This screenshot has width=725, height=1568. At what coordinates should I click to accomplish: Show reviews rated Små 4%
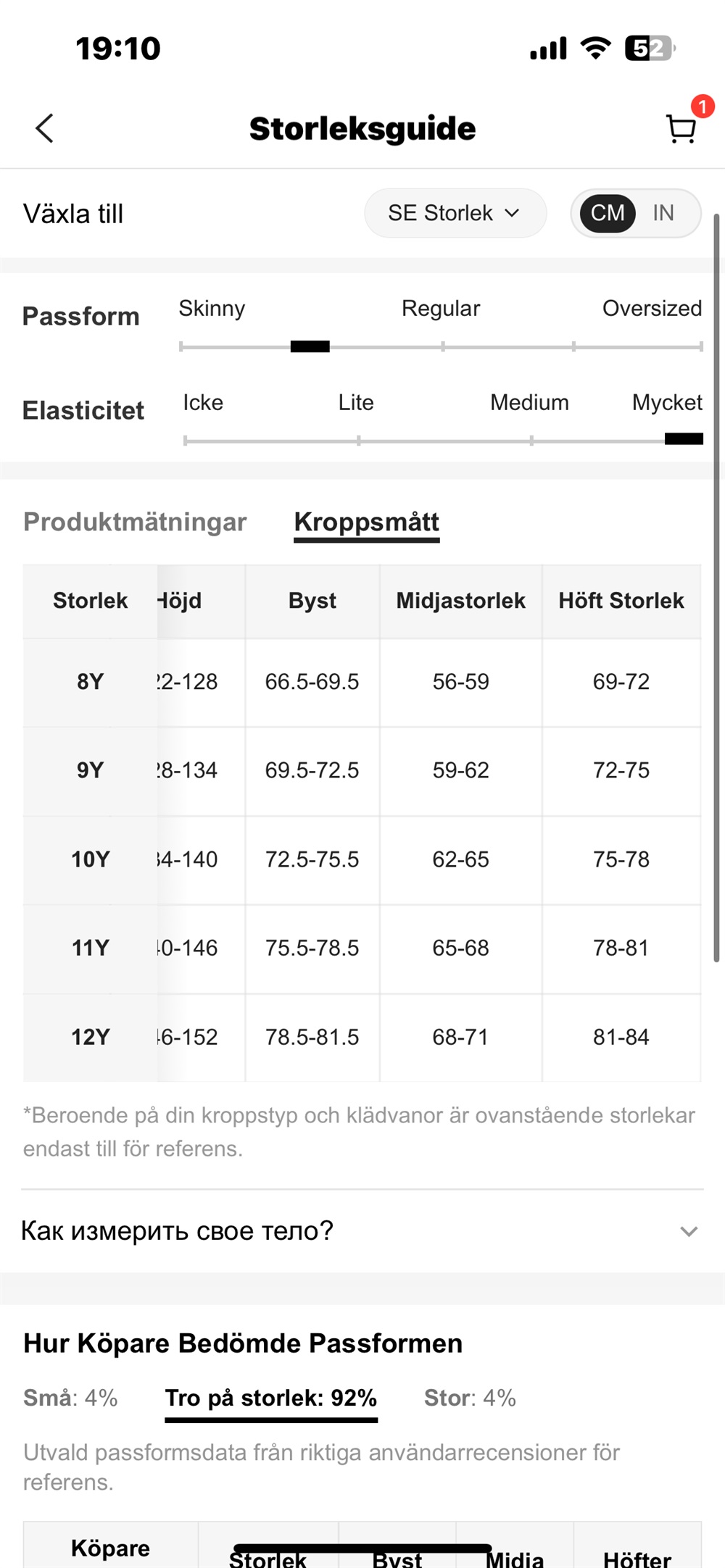click(70, 1397)
